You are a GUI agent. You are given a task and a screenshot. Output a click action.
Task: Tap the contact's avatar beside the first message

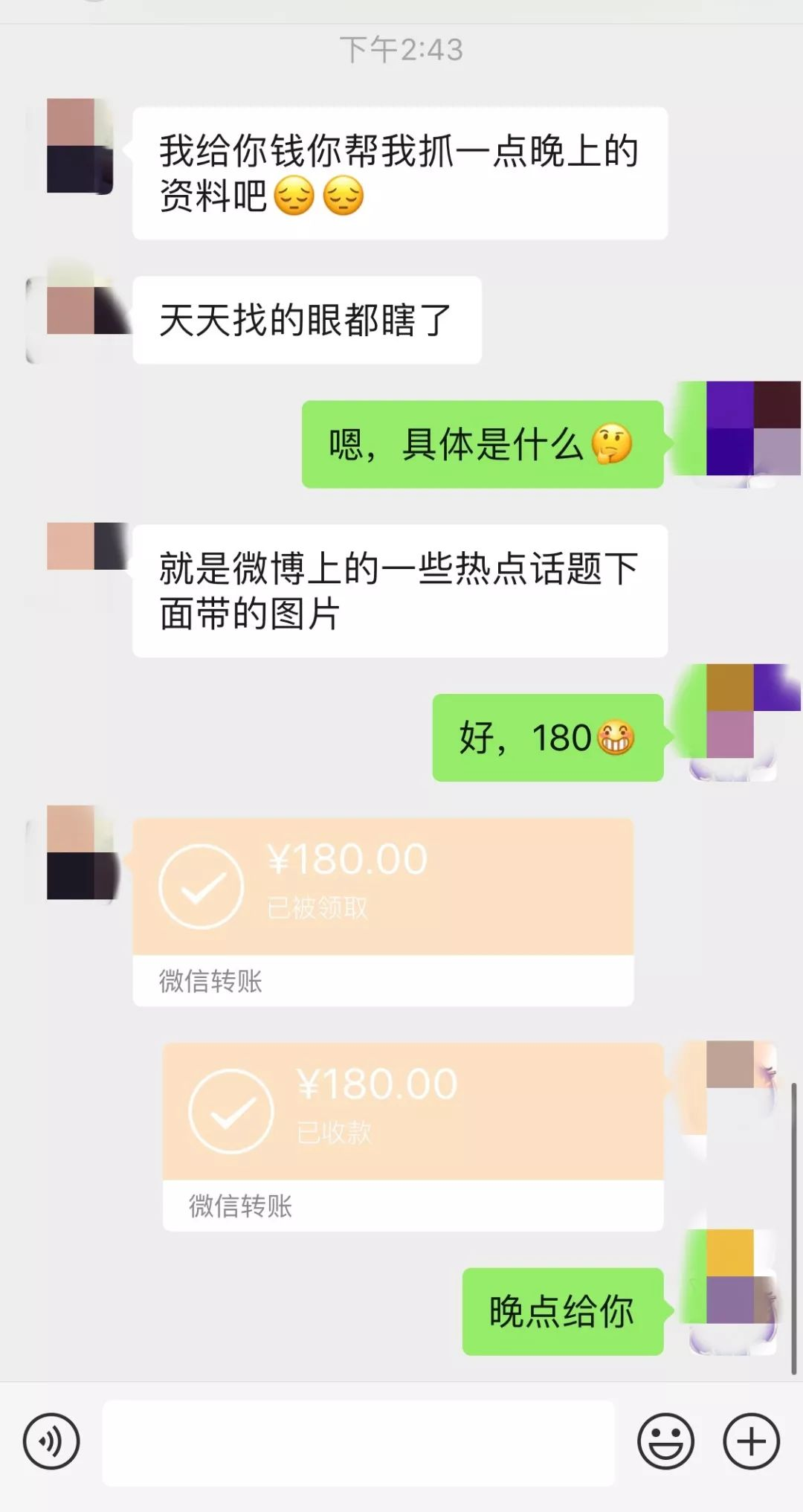tap(80, 146)
